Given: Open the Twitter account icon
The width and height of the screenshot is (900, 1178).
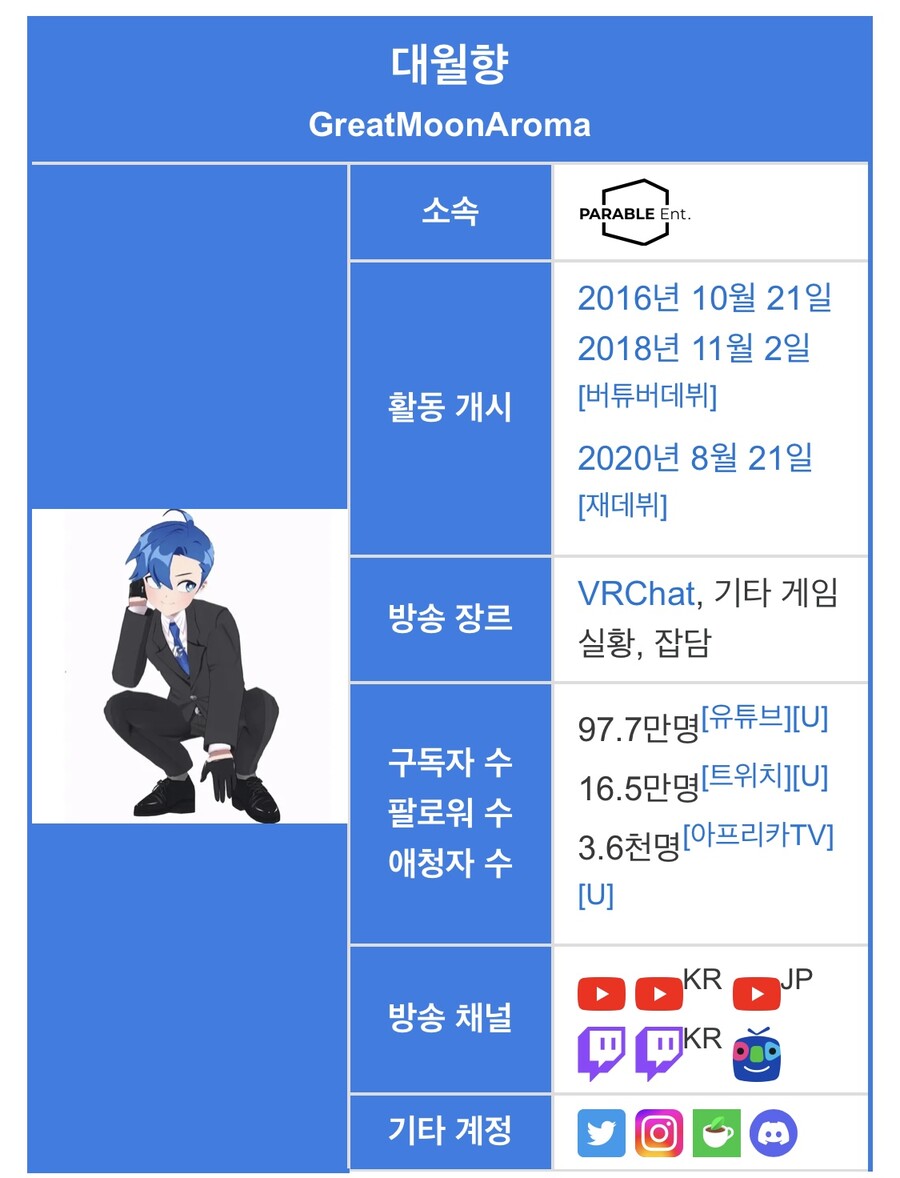Looking at the screenshot, I should point(601,1133).
